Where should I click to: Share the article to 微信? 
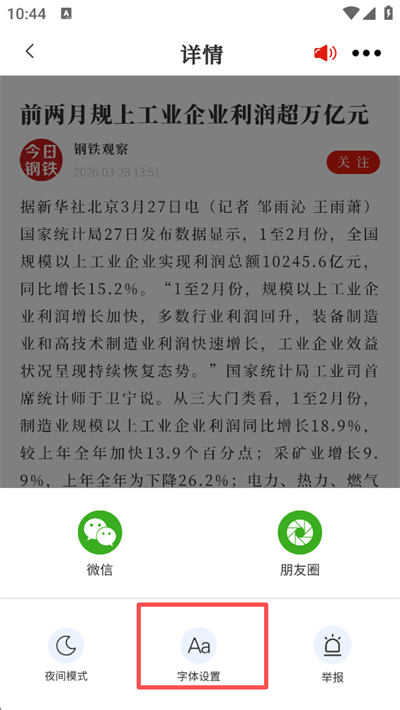pyautogui.click(x=100, y=544)
